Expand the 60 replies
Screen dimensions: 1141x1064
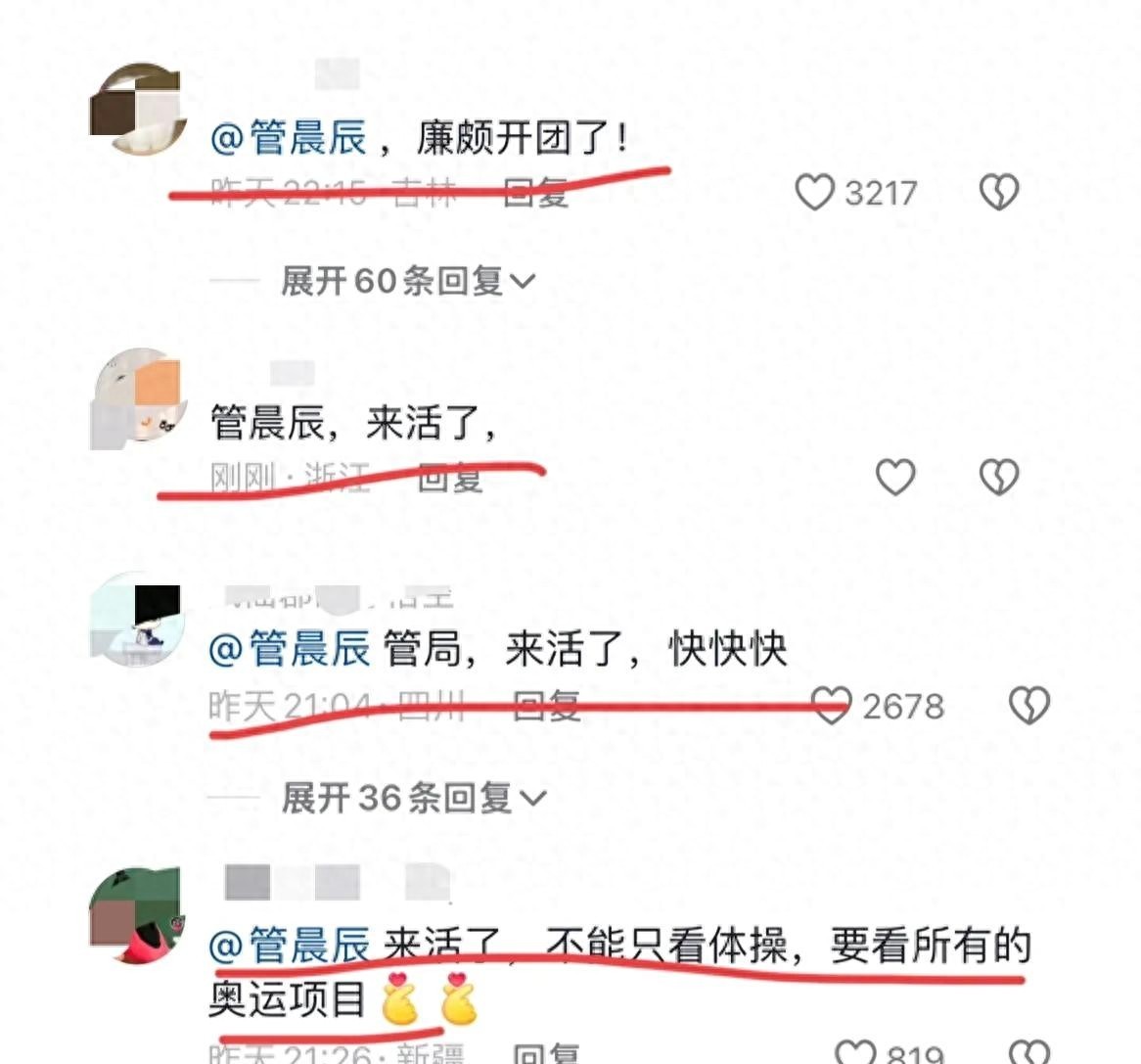click(407, 282)
